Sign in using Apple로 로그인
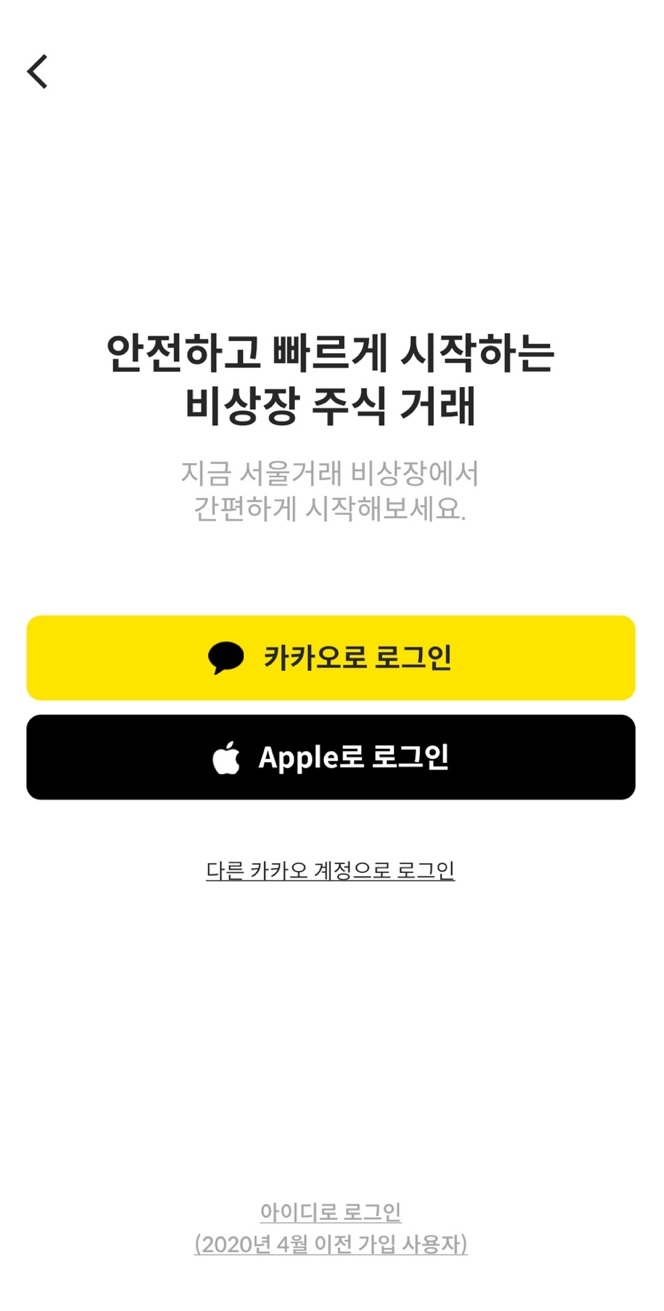This screenshot has width=664, height=1311. coord(331,757)
